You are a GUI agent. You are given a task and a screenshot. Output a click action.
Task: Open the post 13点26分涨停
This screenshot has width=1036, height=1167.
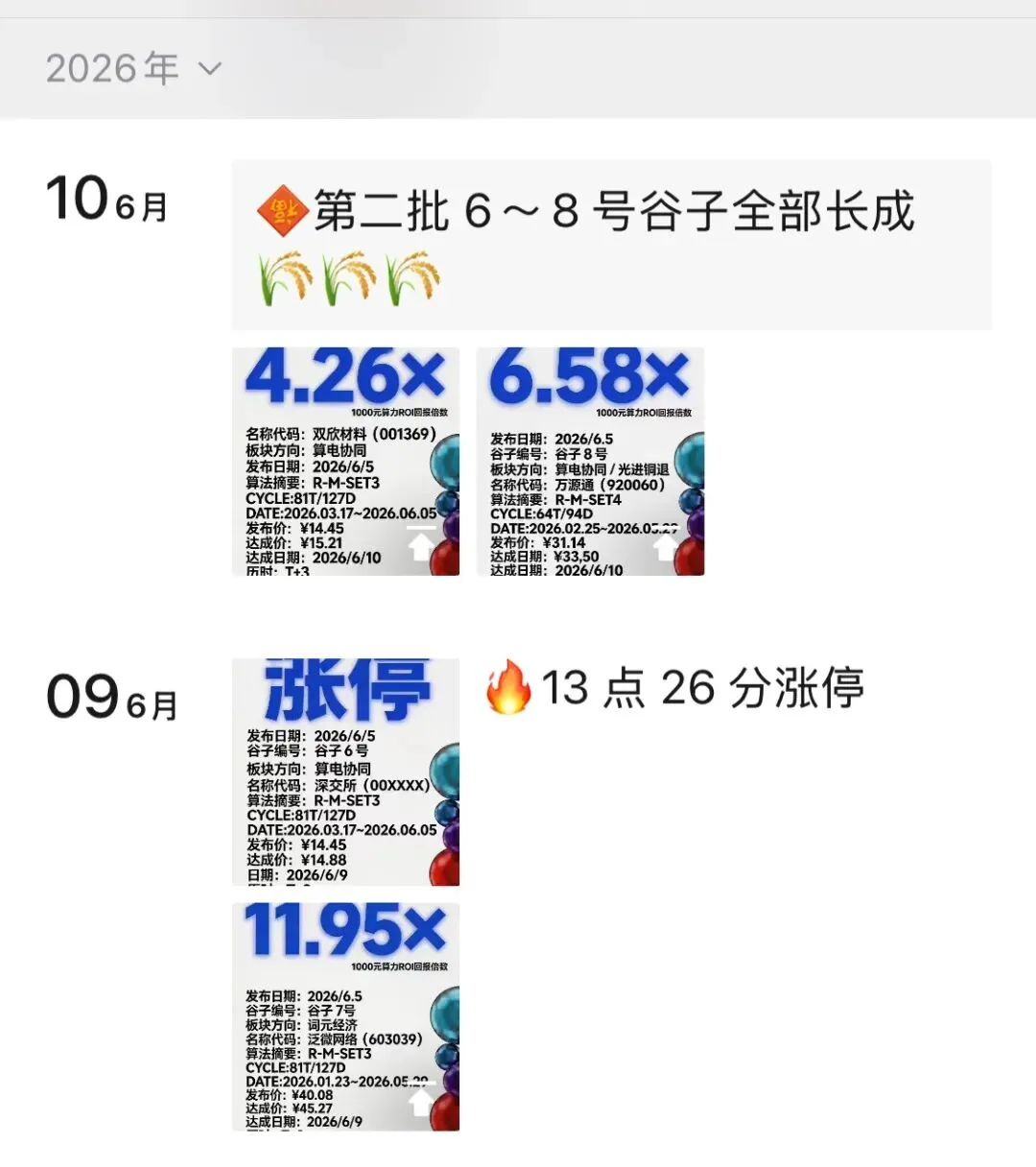[674, 688]
